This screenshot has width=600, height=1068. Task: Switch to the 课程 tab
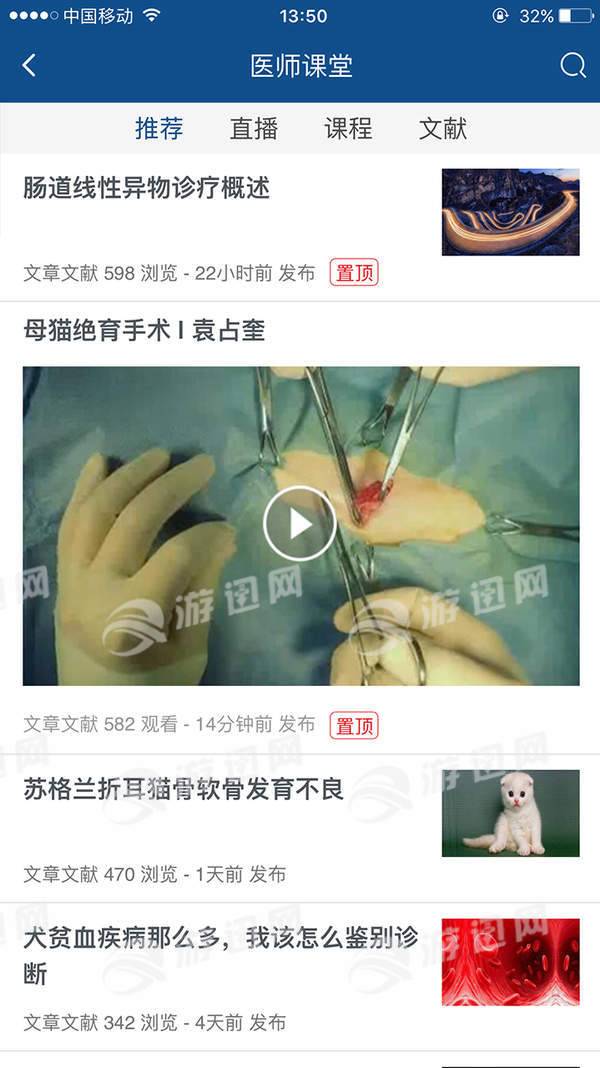click(348, 128)
